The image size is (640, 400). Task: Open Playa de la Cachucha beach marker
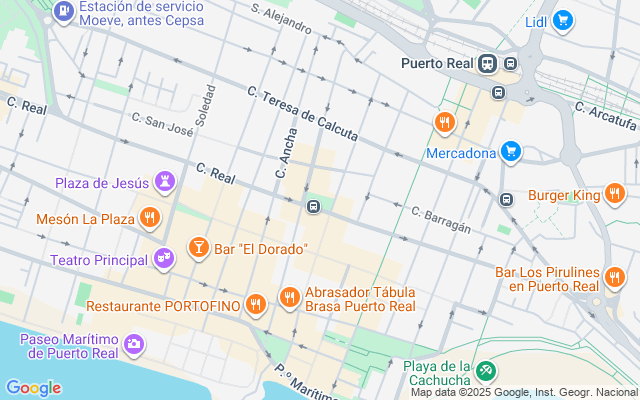pyautogui.click(x=485, y=372)
